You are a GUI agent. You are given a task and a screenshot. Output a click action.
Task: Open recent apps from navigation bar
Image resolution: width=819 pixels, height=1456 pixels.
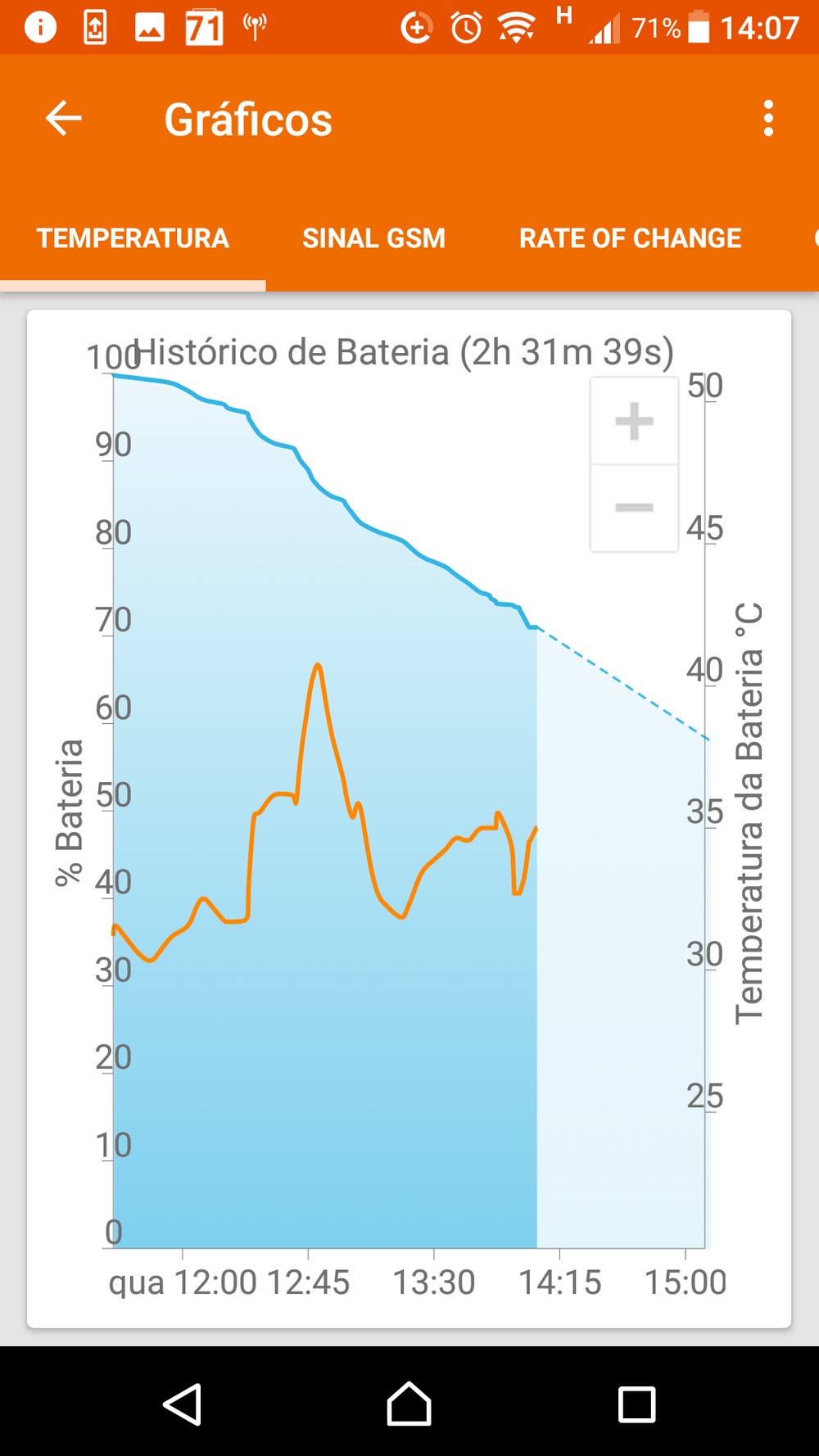[x=636, y=1404]
